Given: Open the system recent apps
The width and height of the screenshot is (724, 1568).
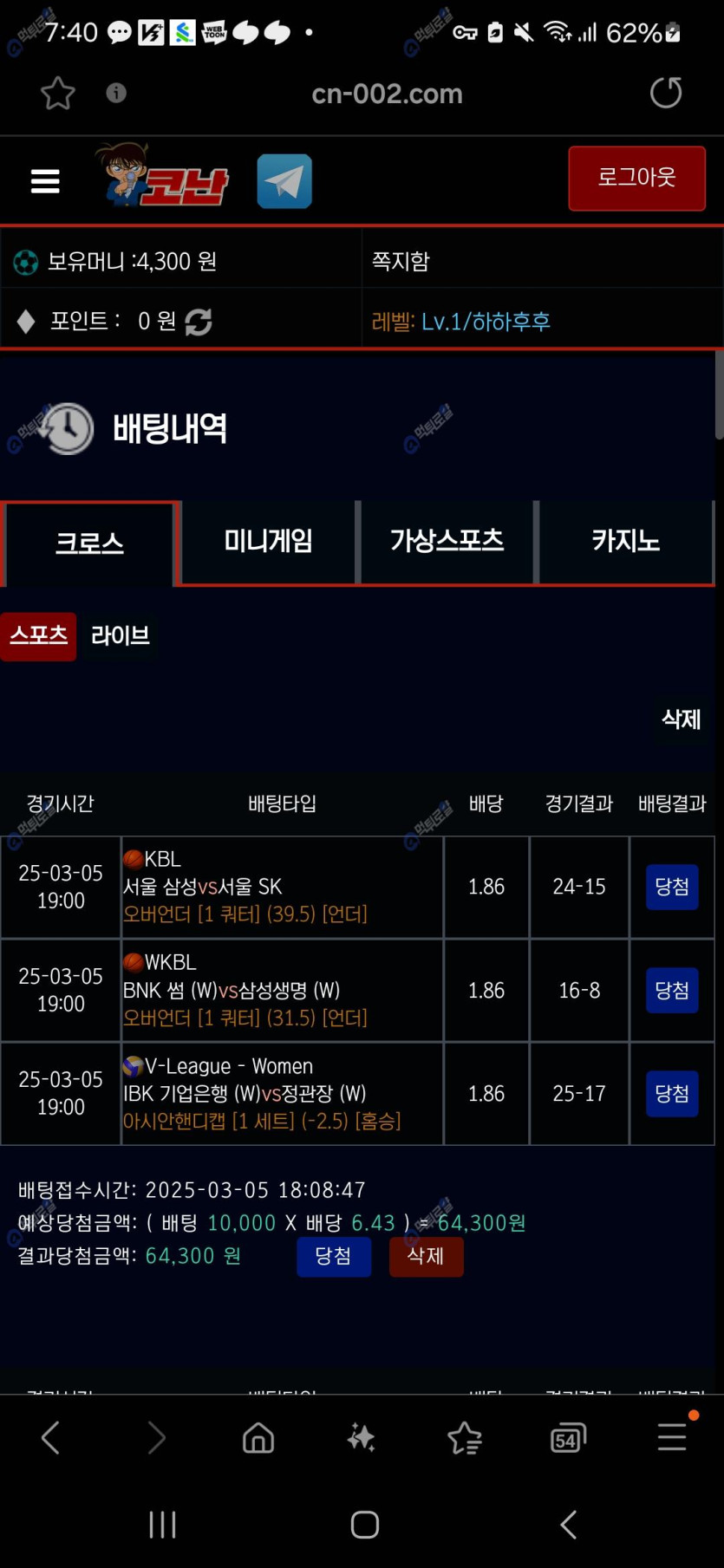Looking at the screenshot, I should point(162,1525).
